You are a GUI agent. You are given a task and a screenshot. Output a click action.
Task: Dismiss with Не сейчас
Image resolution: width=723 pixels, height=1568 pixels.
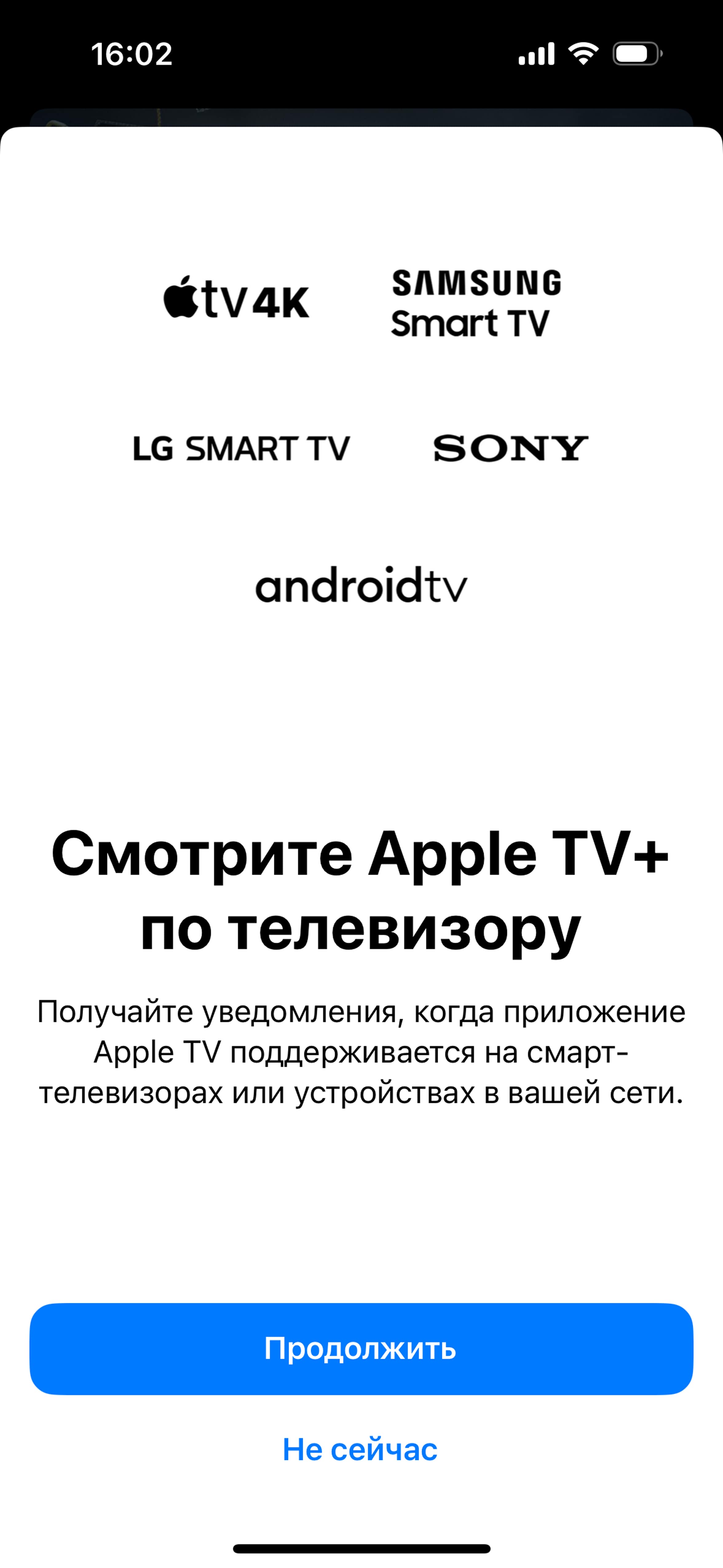(360, 1449)
